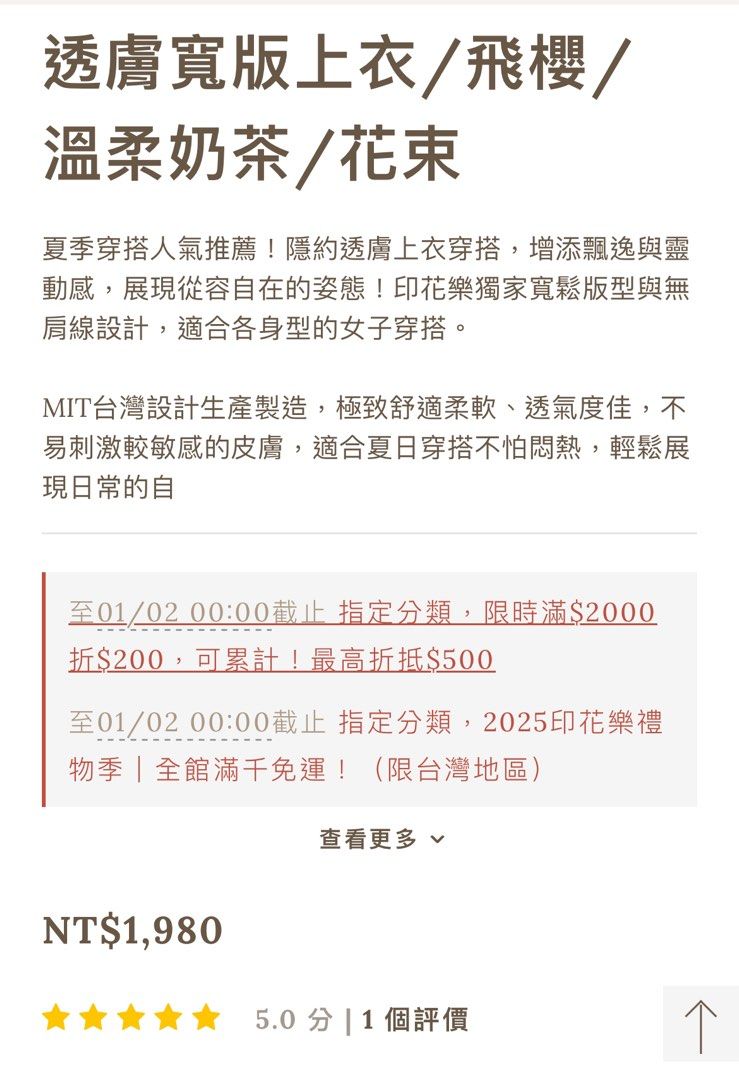The image size is (739, 1080).
Task: Click the 2025印花樂禮物季 free shipping promotion
Action: (x=380, y=745)
